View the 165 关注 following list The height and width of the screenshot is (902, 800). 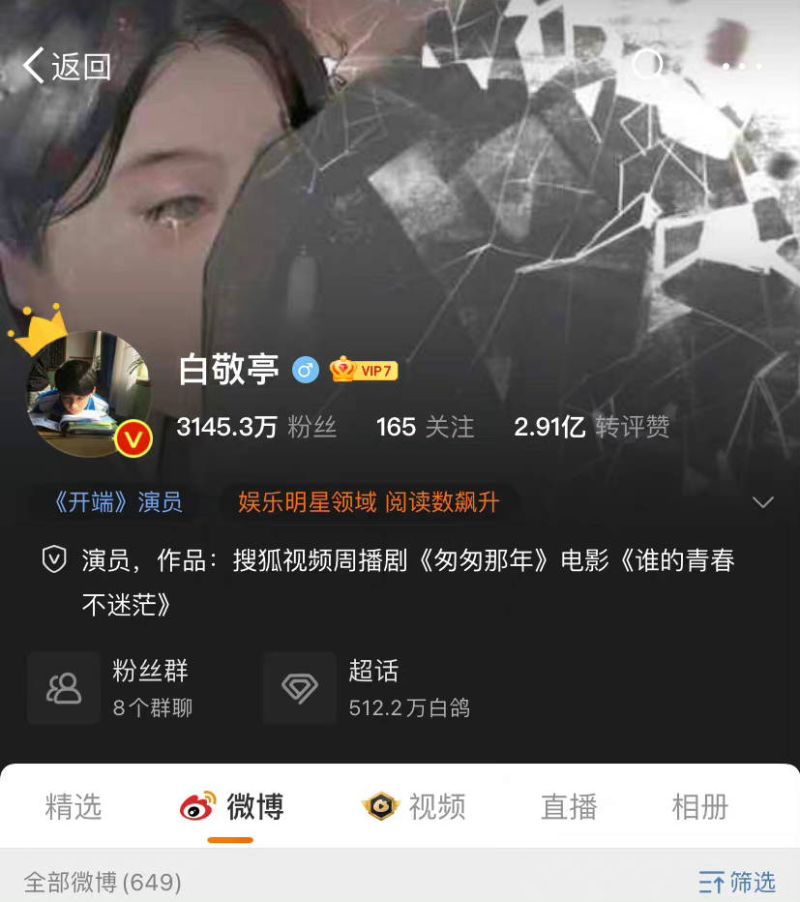(424, 427)
